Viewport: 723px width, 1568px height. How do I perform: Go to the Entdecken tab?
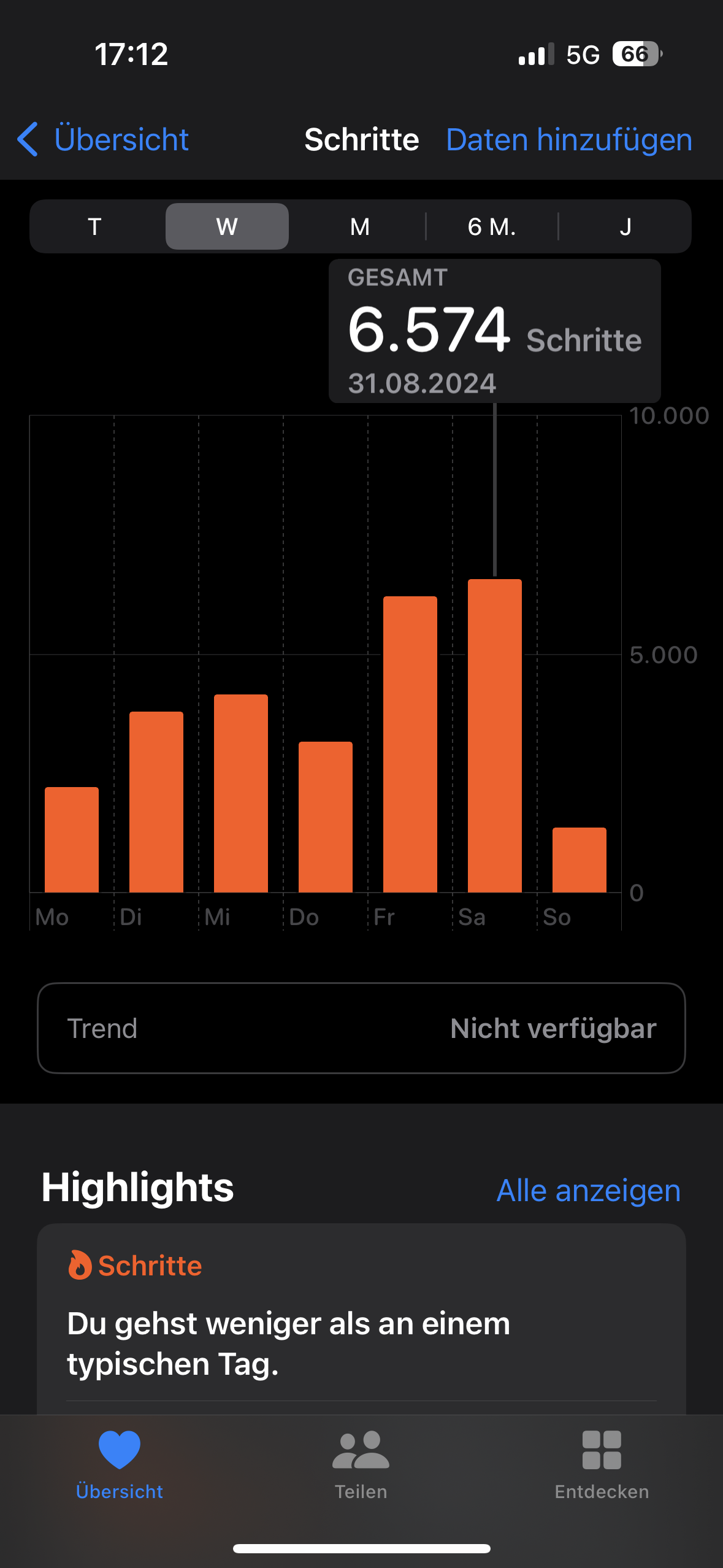click(x=602, y=1464)
